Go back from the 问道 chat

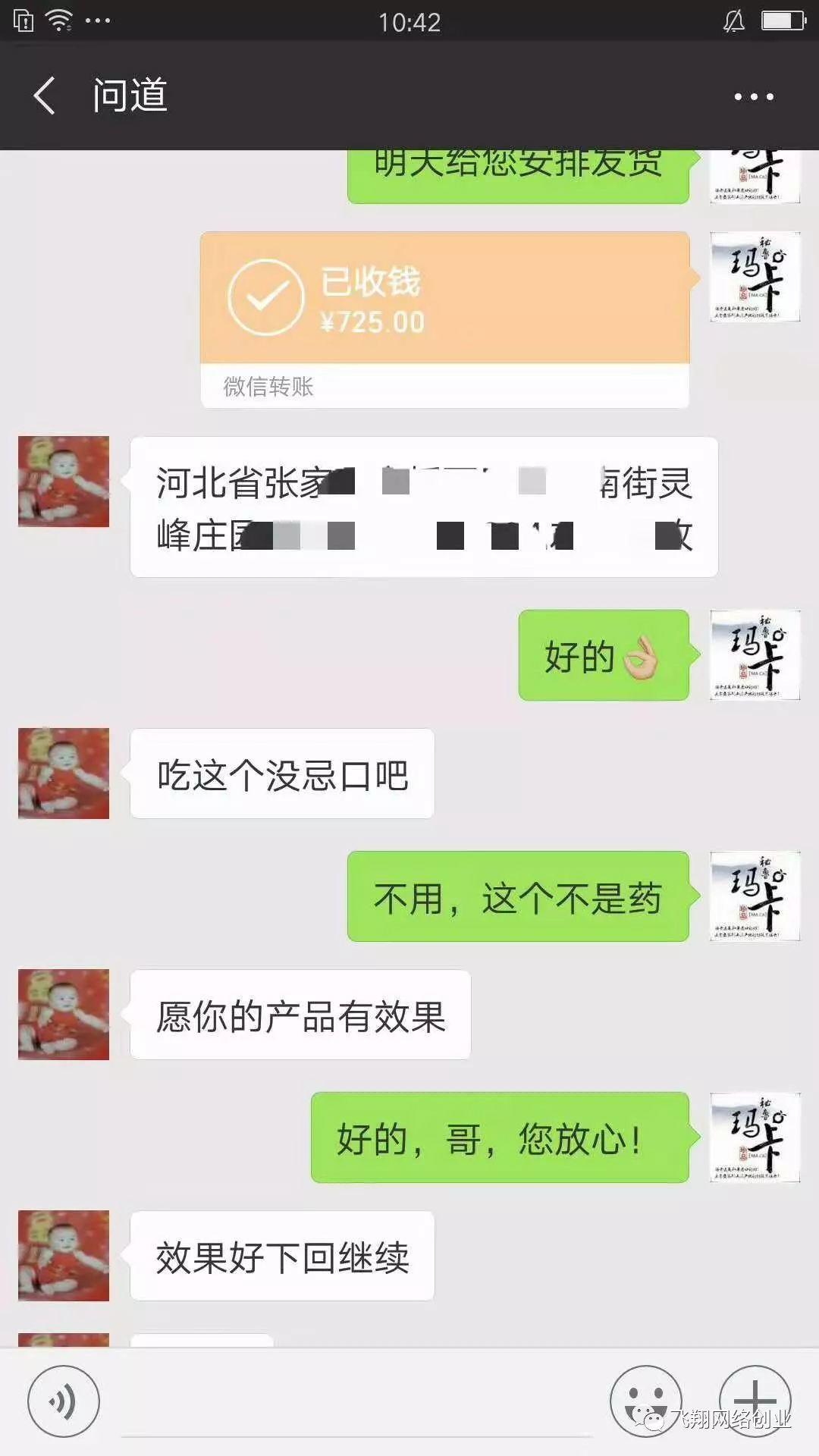click(x=44, y=96)
